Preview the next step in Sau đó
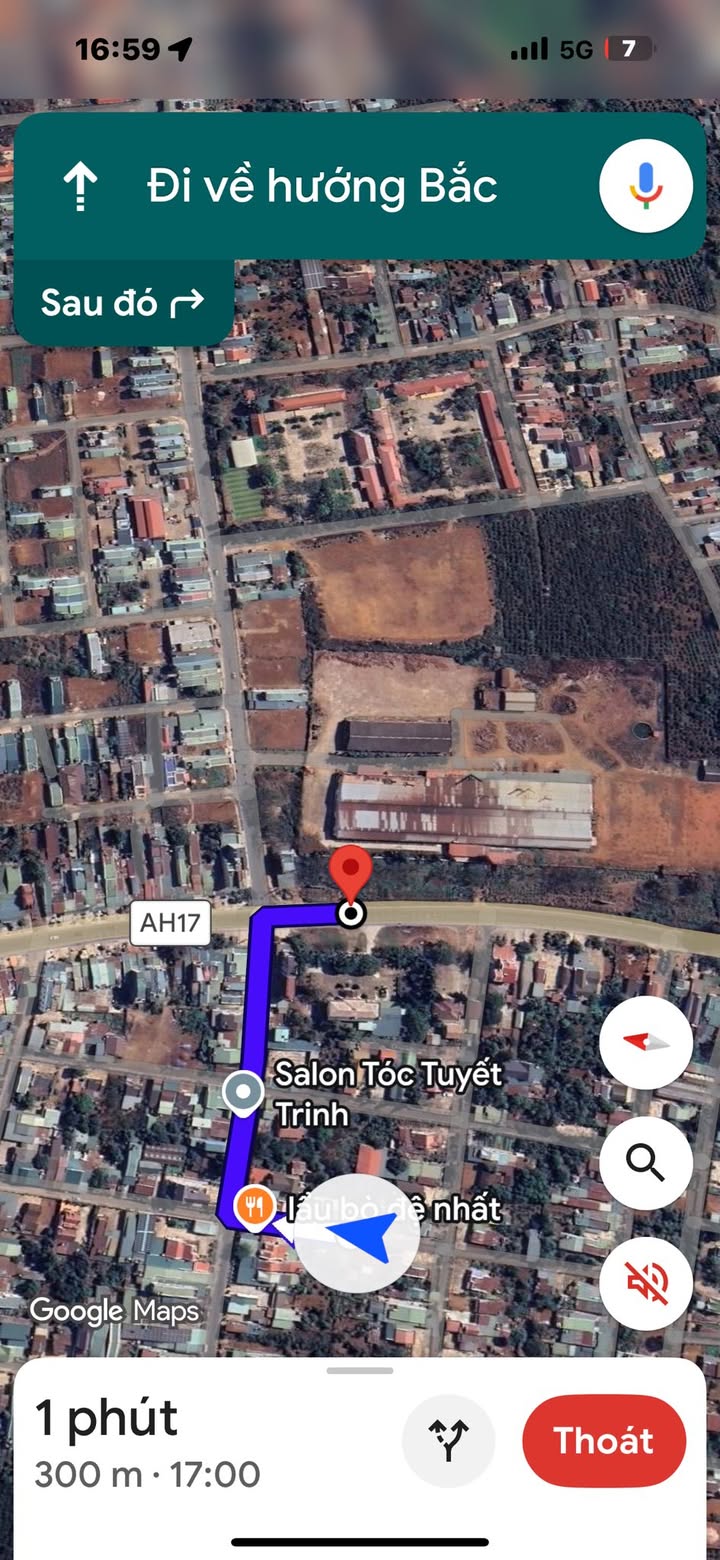The width and height of the screenshot is (720, 1560). [123, 302]
